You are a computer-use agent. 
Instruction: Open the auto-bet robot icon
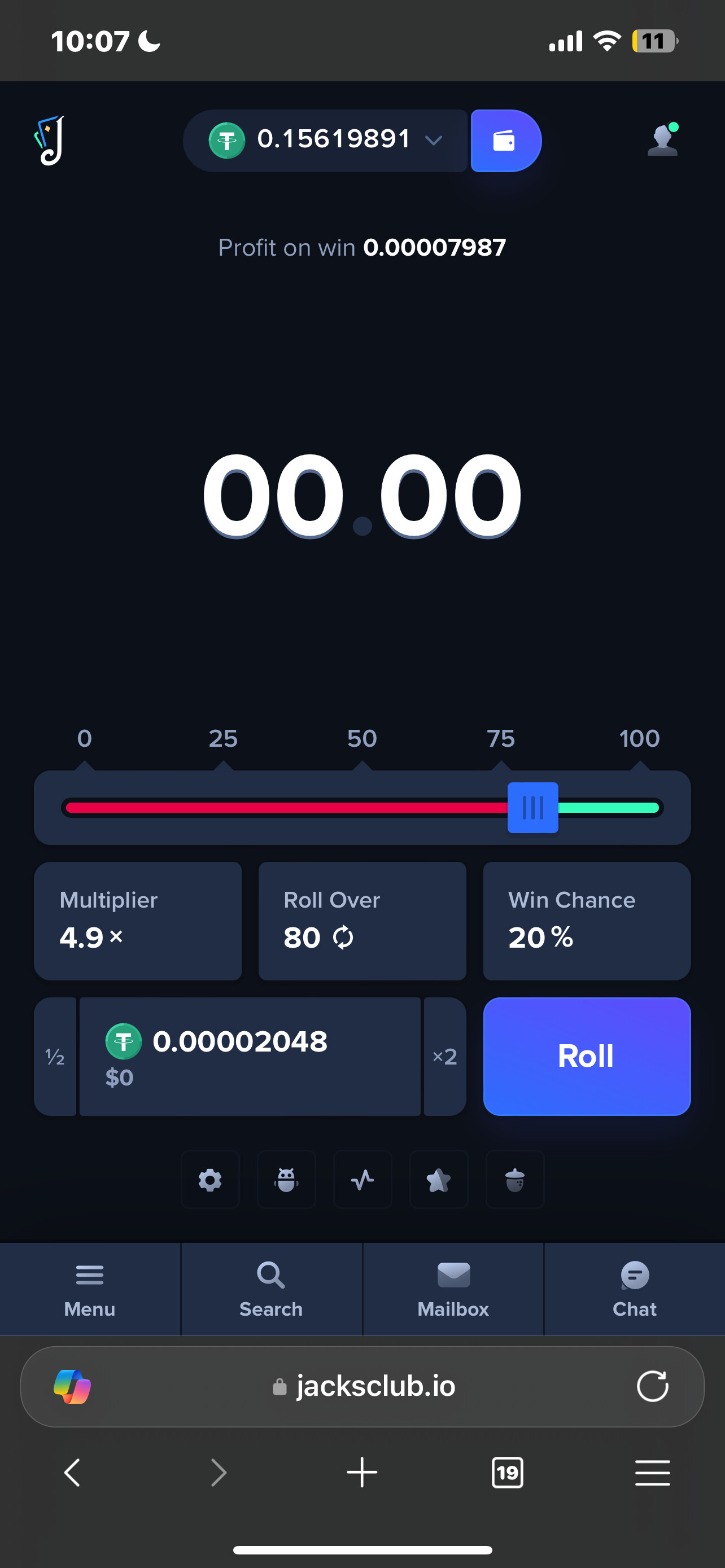286,1180
